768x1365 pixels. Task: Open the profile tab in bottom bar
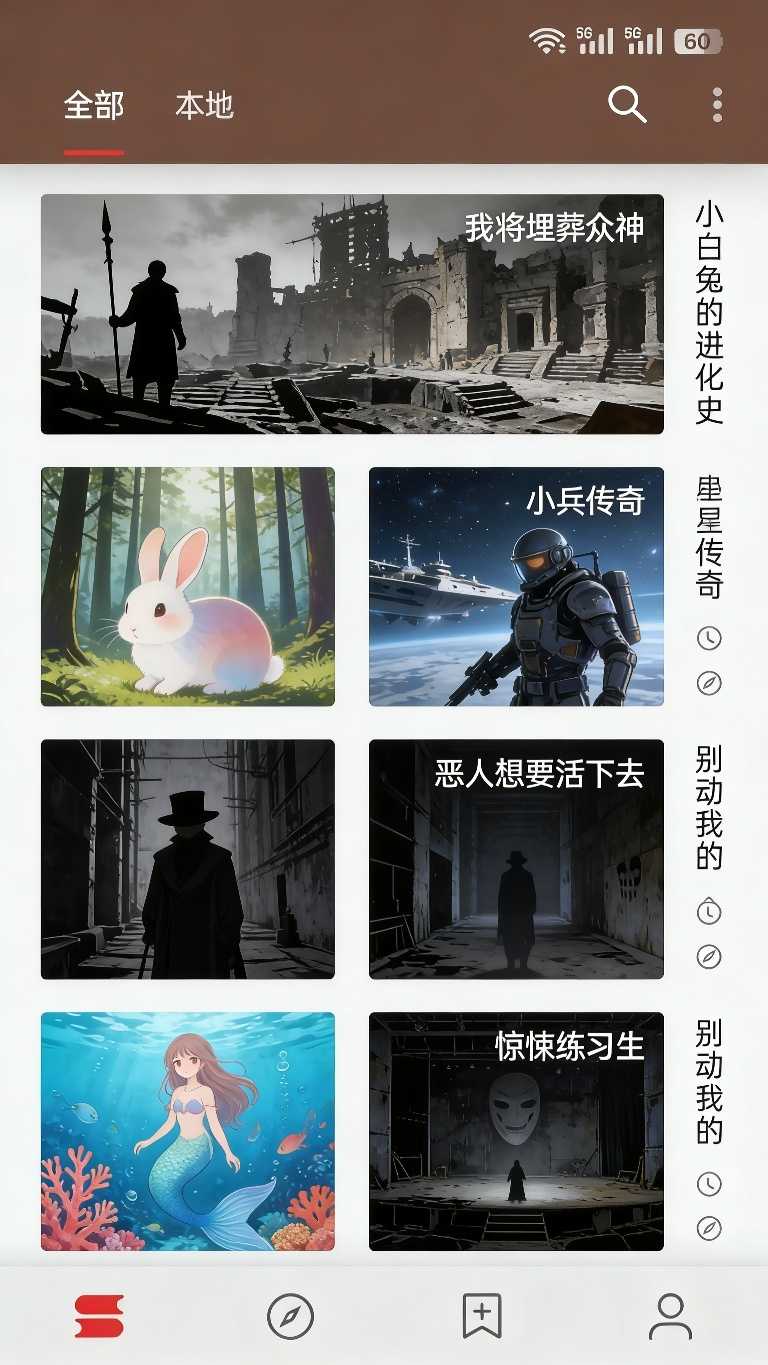(670, 1316)
